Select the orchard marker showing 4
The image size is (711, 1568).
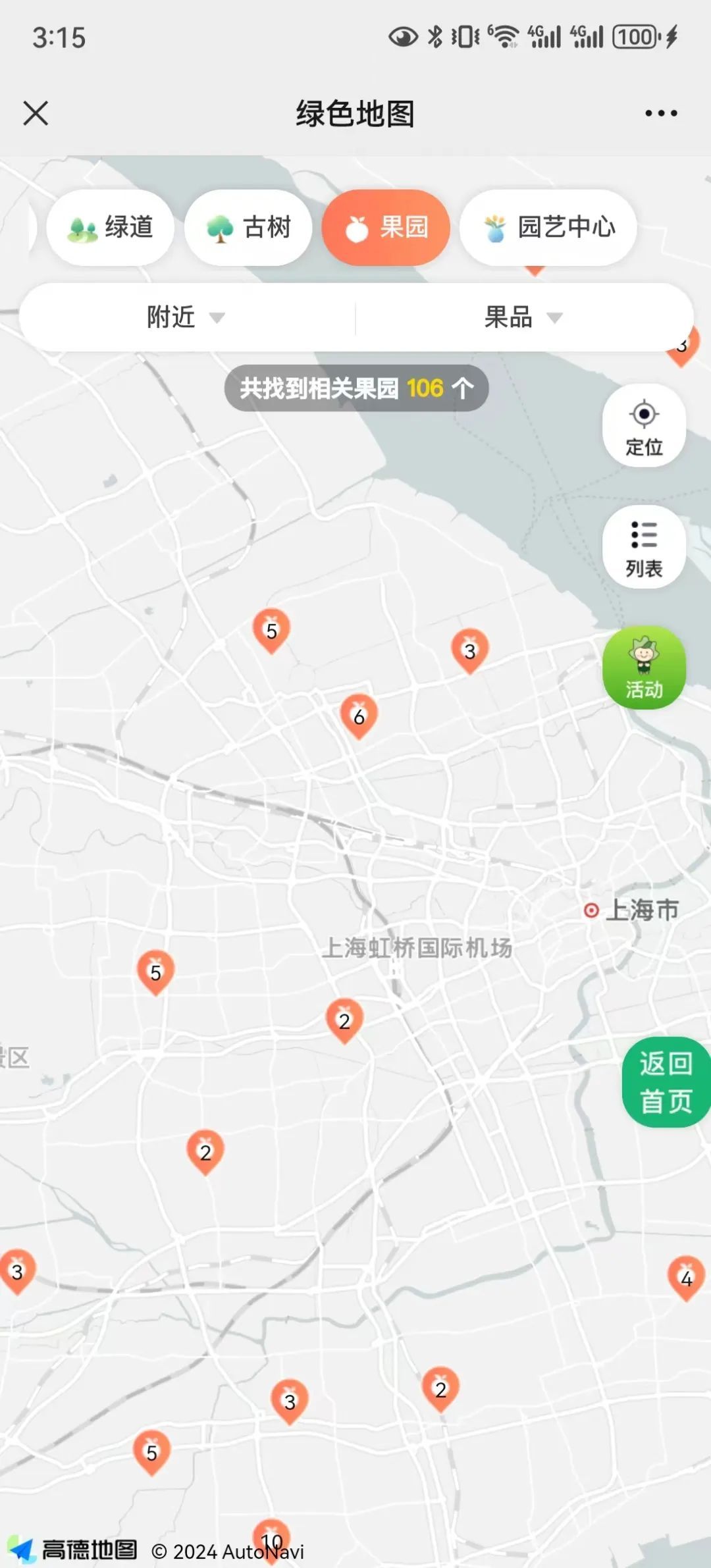click(686, 1277)
